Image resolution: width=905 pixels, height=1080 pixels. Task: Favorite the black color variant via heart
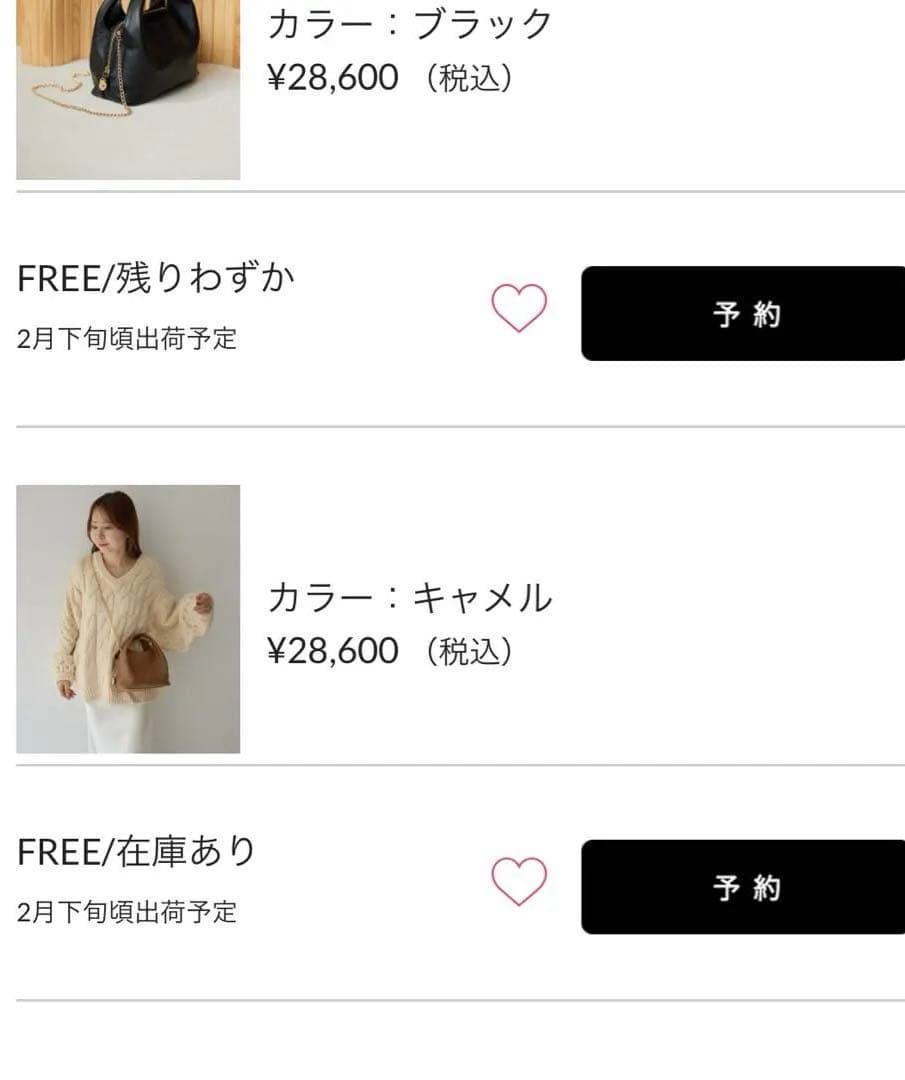click(x=519, y=309)
